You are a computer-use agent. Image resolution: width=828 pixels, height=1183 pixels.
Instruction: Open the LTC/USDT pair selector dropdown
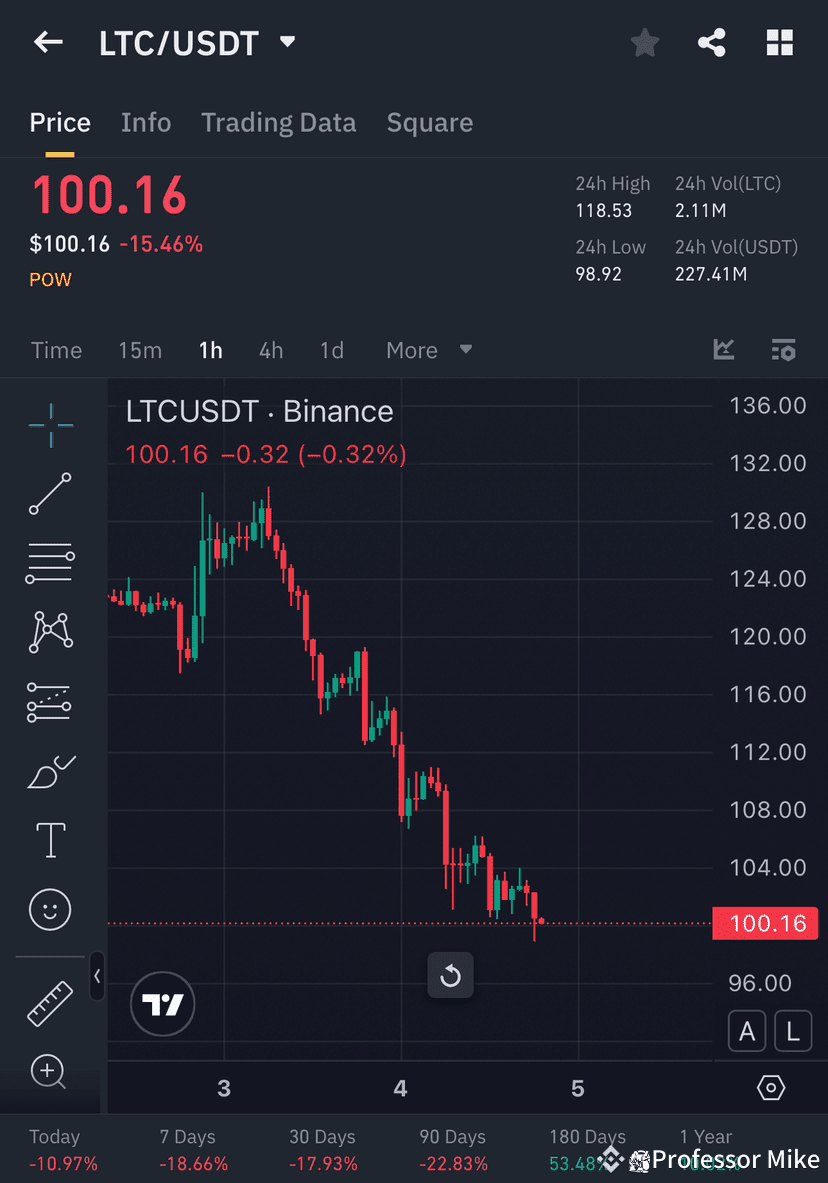click(x=287, y=42)
